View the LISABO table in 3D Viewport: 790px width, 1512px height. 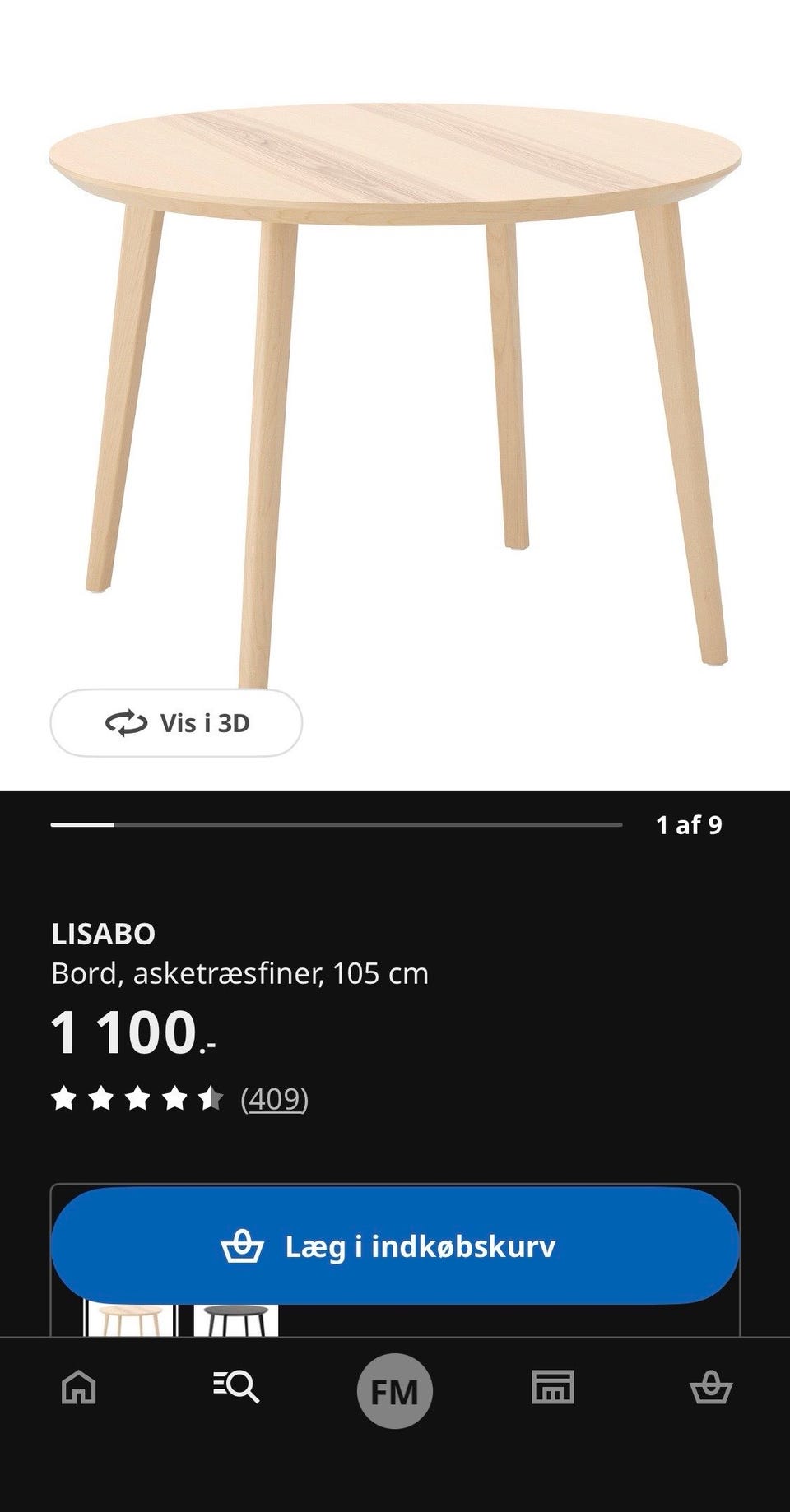(176, 723)
